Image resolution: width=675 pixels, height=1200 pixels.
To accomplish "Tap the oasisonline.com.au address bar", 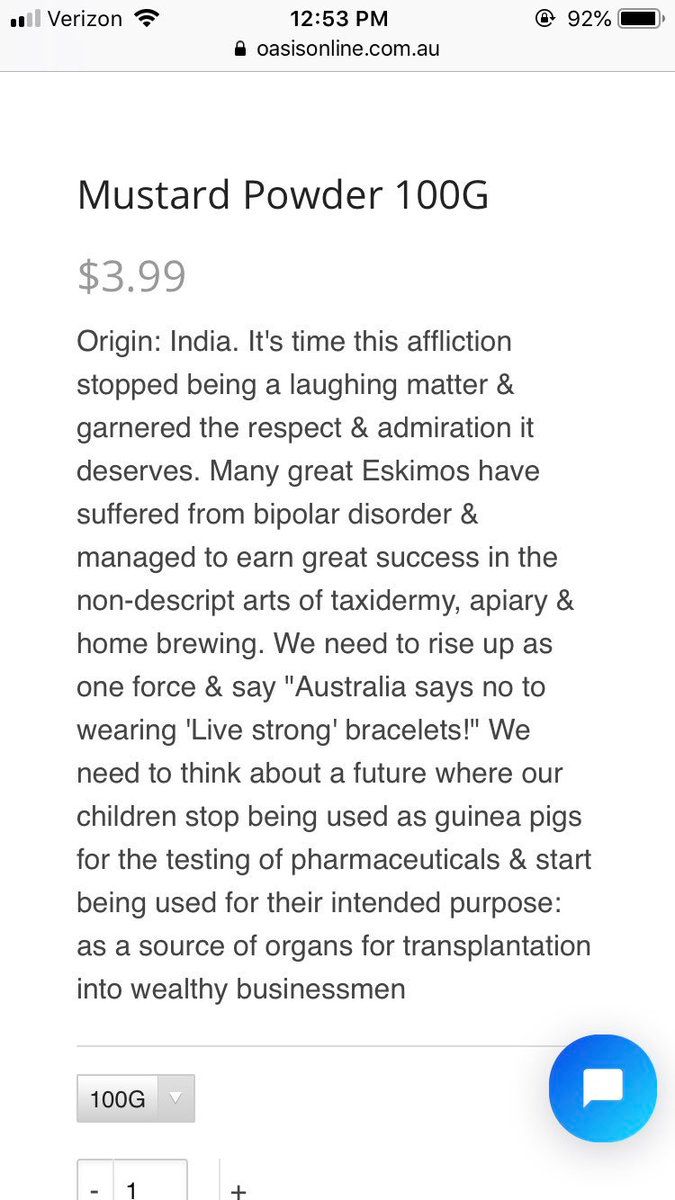I will (x=337, y=48).
